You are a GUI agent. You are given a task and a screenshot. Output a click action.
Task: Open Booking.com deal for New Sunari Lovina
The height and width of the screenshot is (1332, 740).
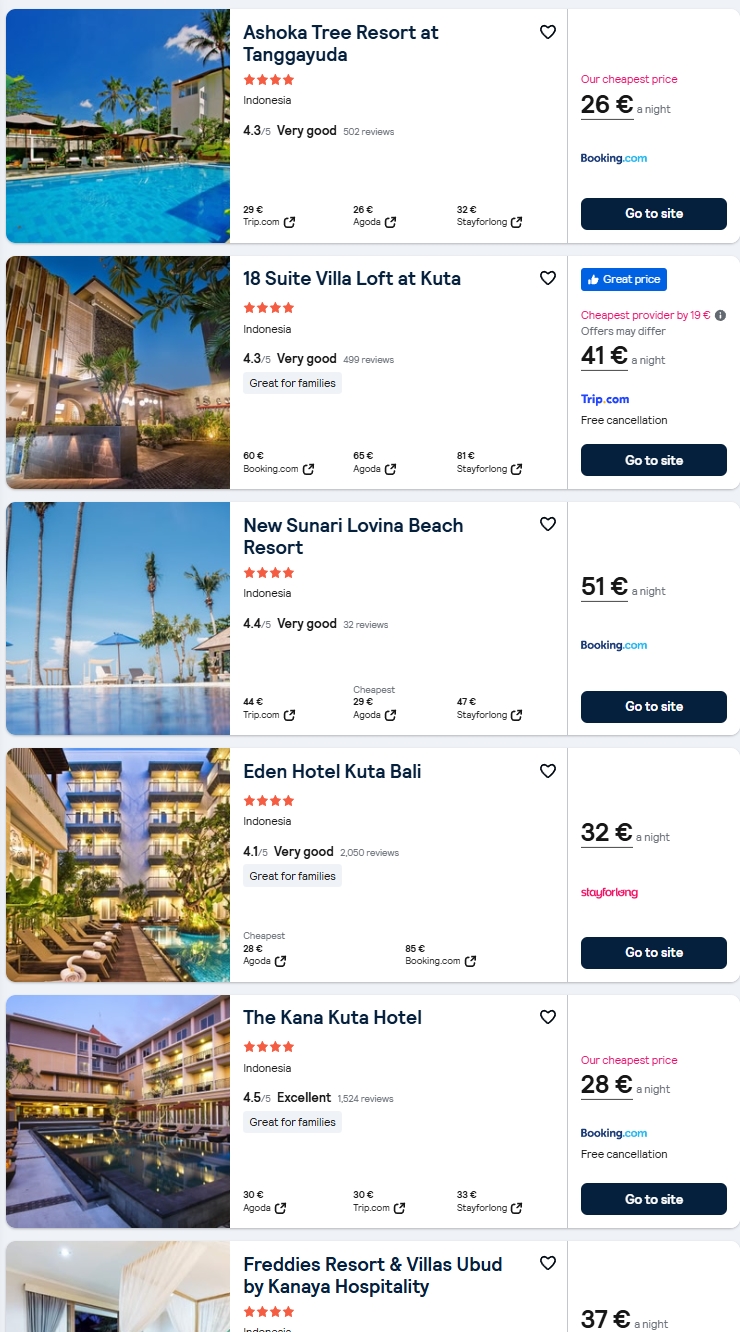[653, 706]
